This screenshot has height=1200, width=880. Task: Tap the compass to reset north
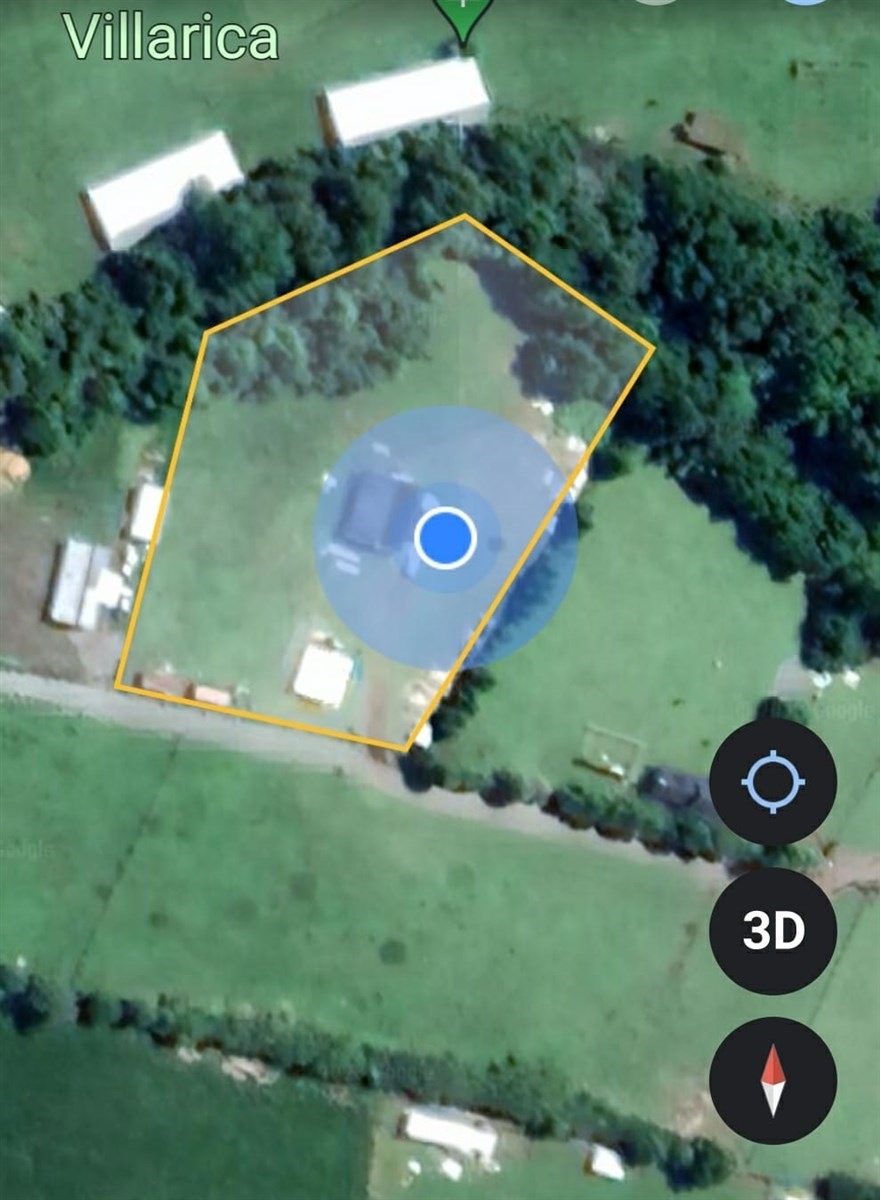click(772, 1080)
